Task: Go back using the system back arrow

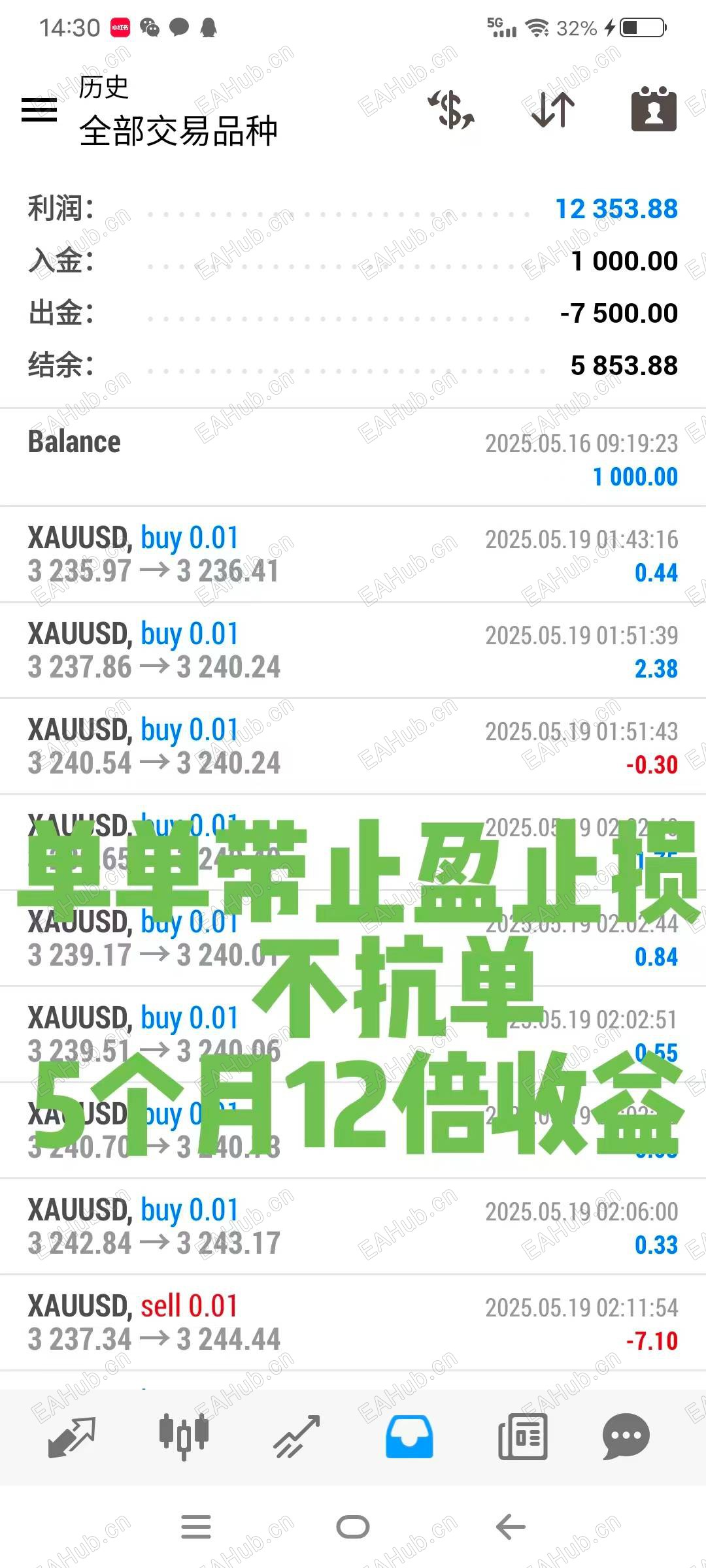Action: coord(511,1527)
